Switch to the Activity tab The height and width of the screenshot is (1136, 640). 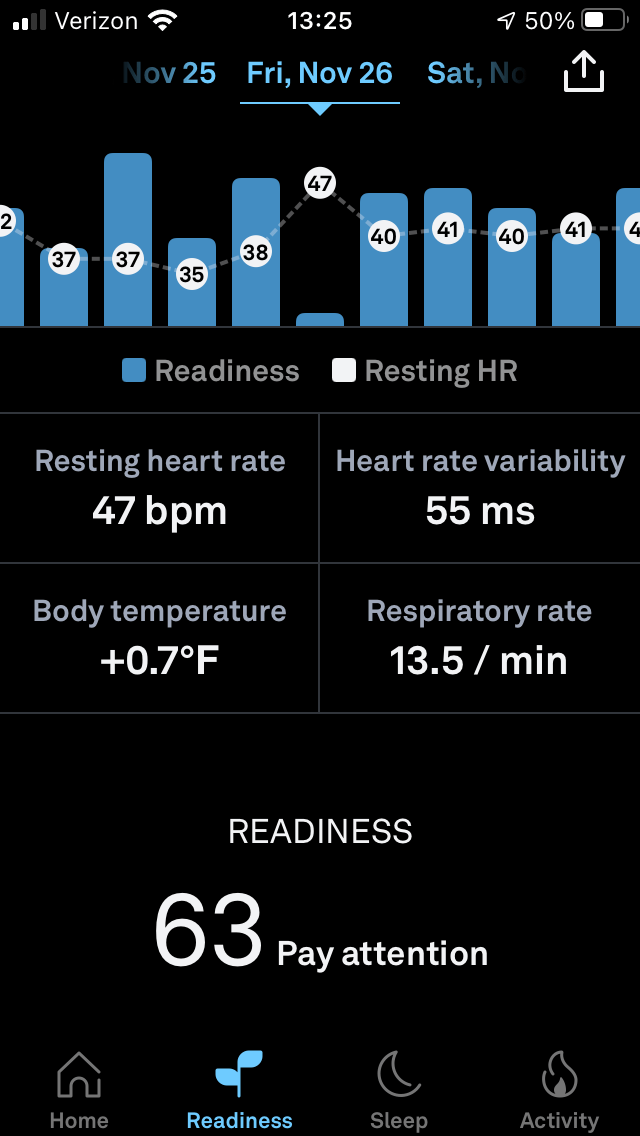tap(559, 1090)
